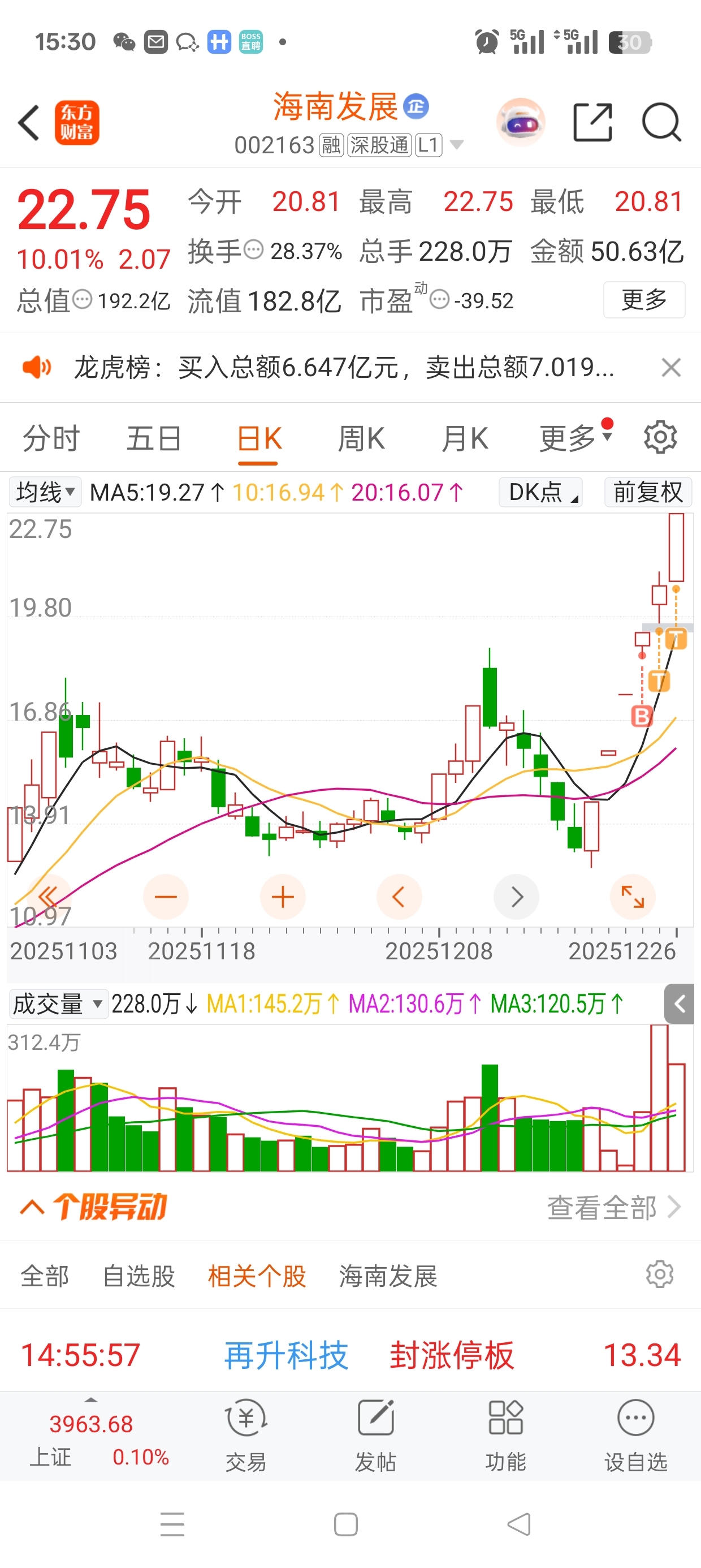
Task: Open the search magnifier
Action: click(661, 122)
